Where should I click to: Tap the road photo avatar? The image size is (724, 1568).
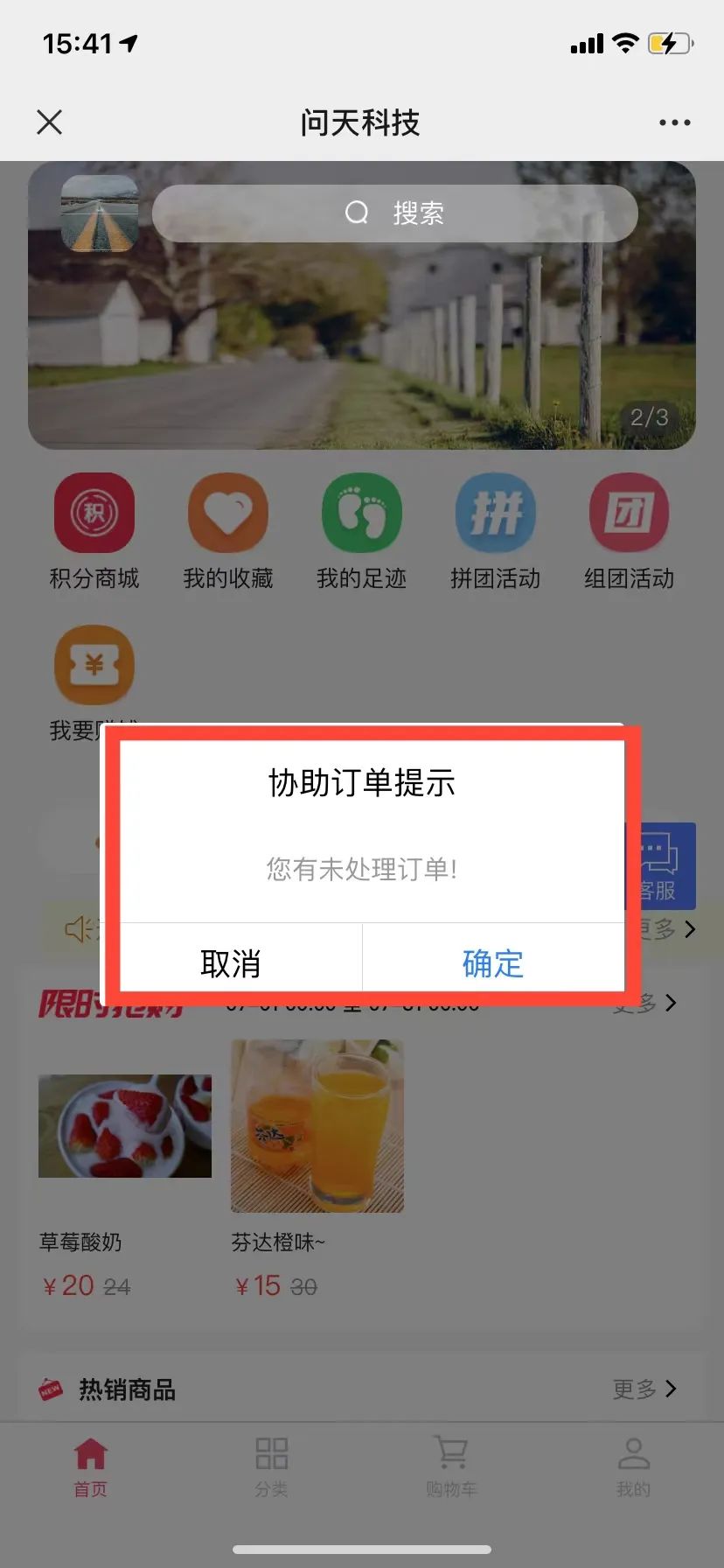click(x=100, y=213)
